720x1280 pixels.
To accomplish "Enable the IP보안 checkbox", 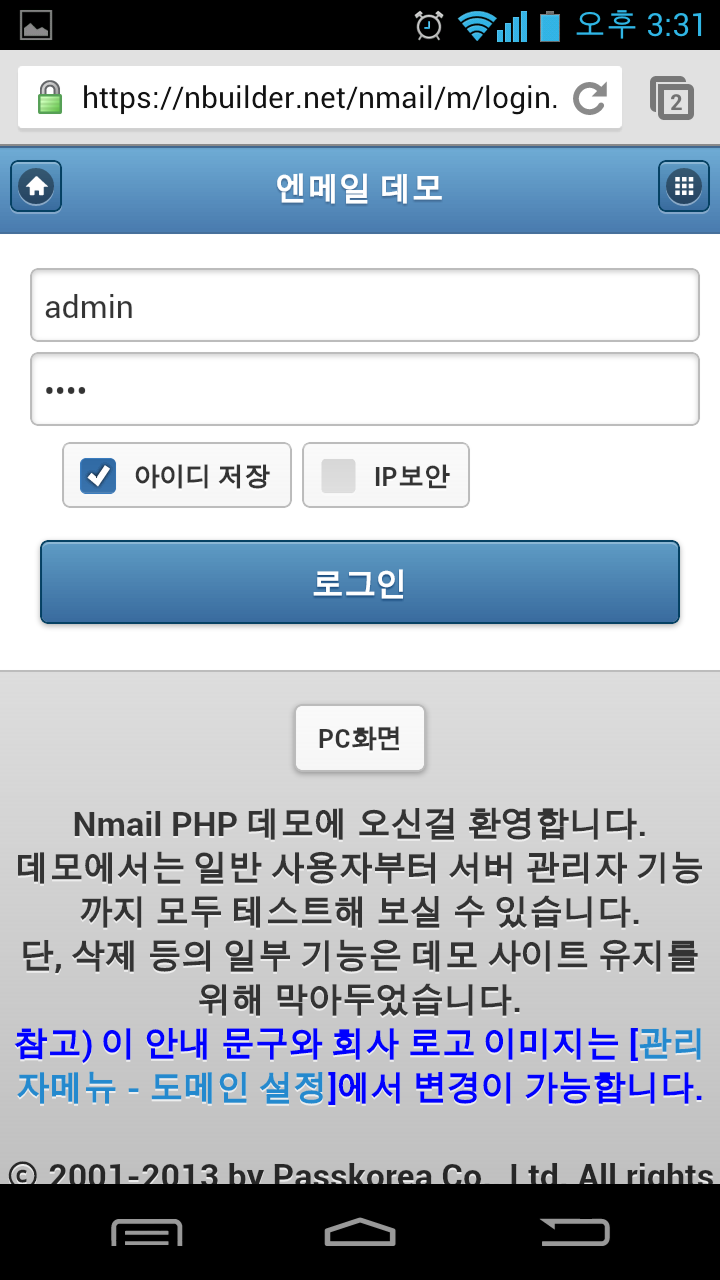I will point(338,476).
